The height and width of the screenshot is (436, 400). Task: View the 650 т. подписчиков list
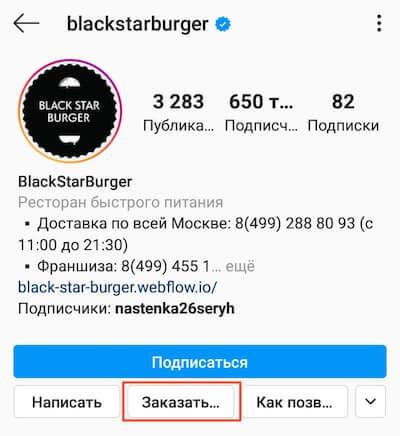tap(261, 112)
